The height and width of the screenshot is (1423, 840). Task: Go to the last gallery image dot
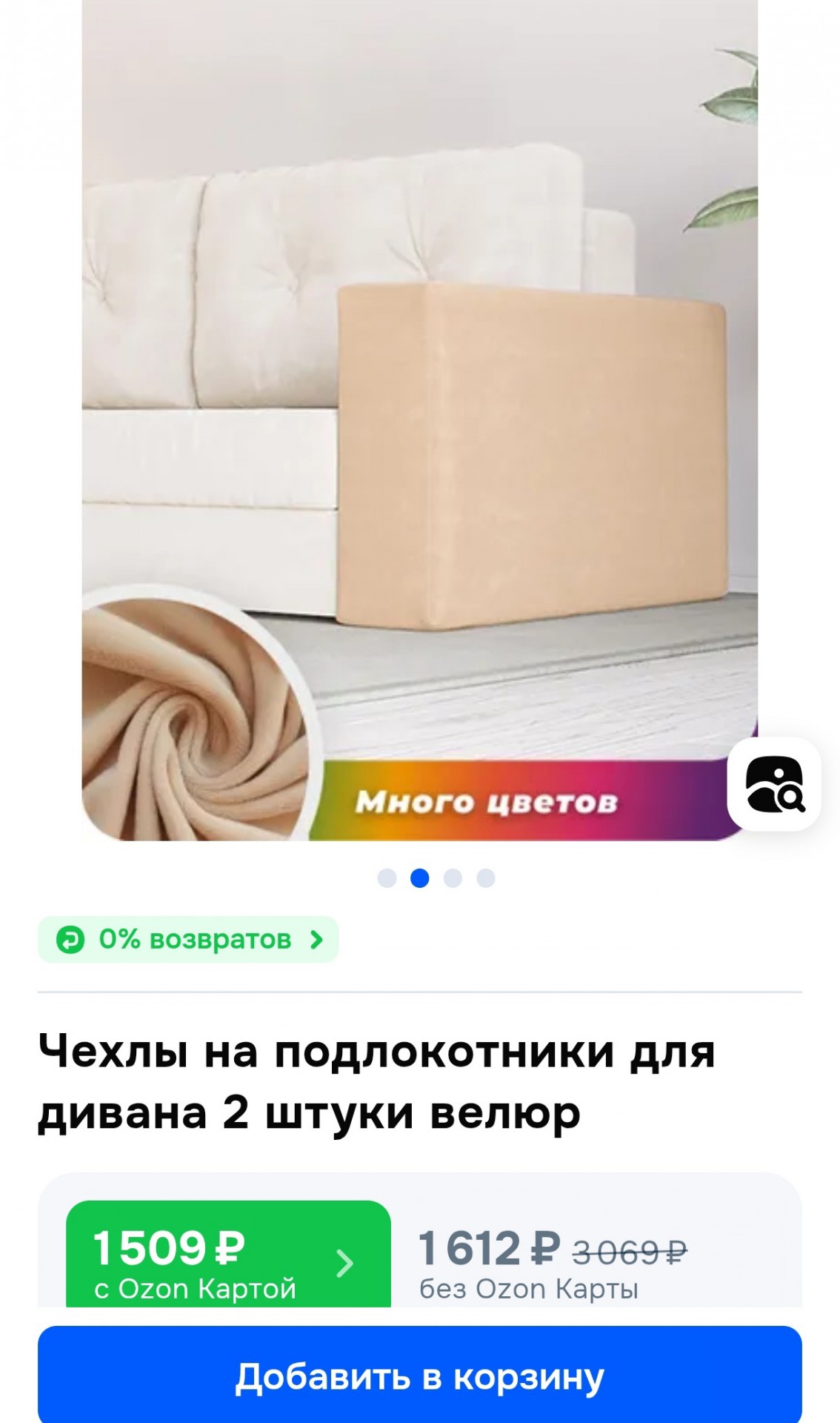point(486,878)
